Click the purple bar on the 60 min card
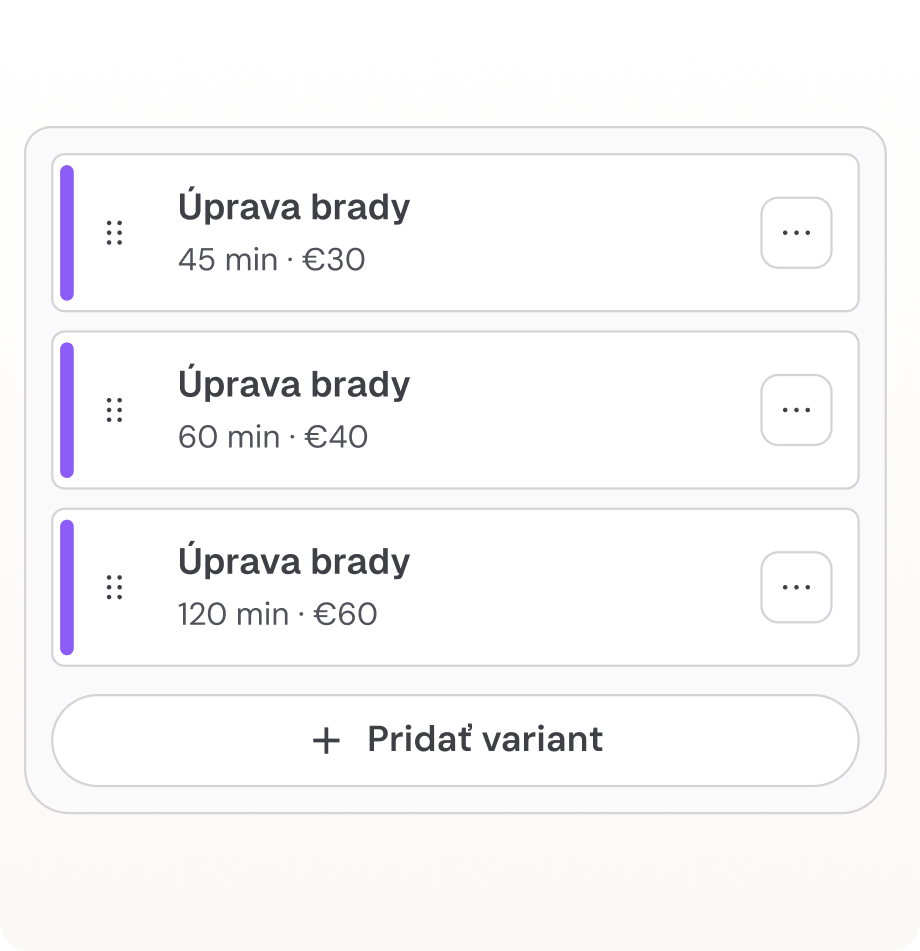The height and width of the screenshot is (951, 920). (68, 409)
